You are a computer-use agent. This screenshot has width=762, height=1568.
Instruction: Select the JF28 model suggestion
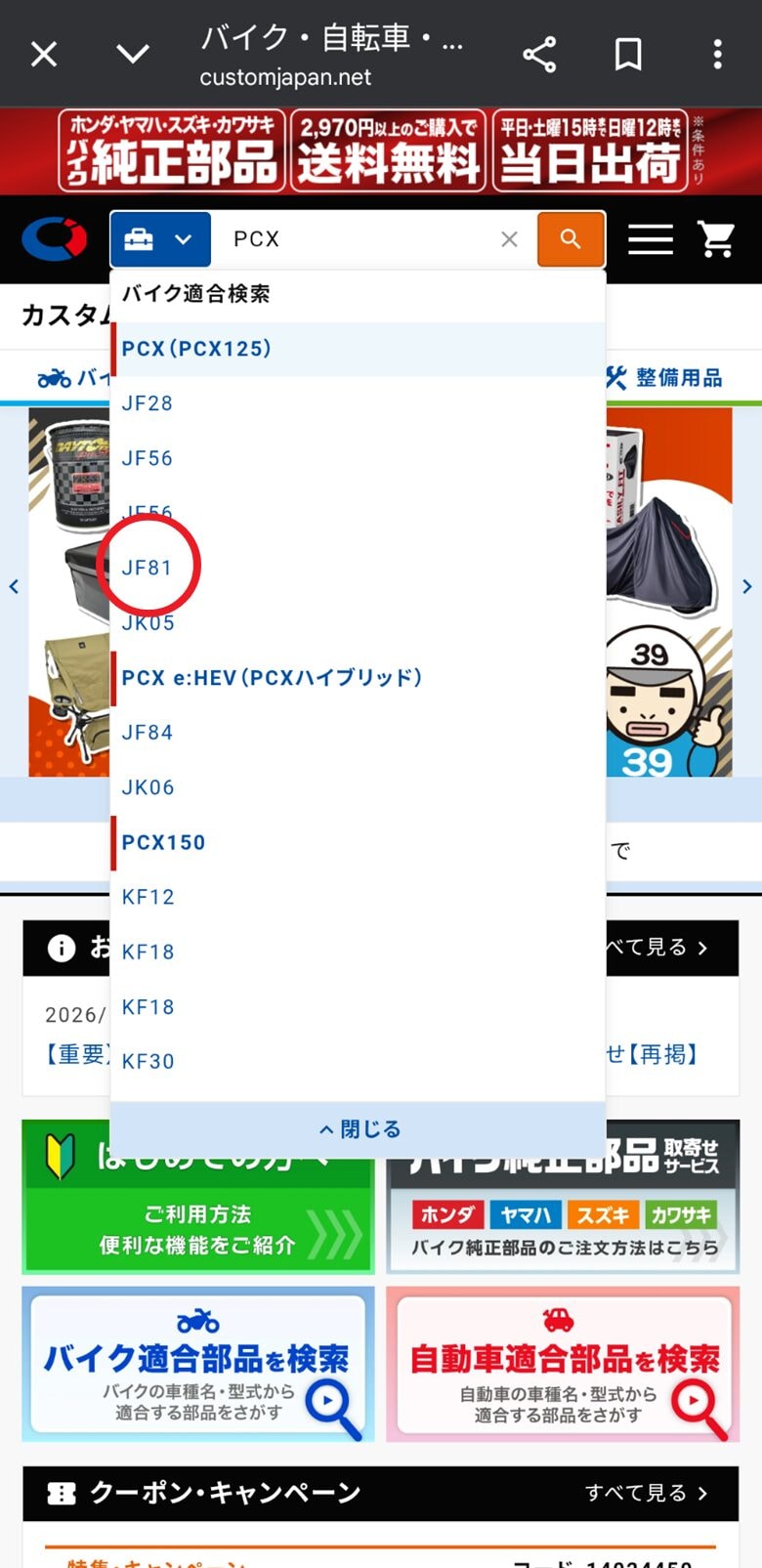click(148, 403)
